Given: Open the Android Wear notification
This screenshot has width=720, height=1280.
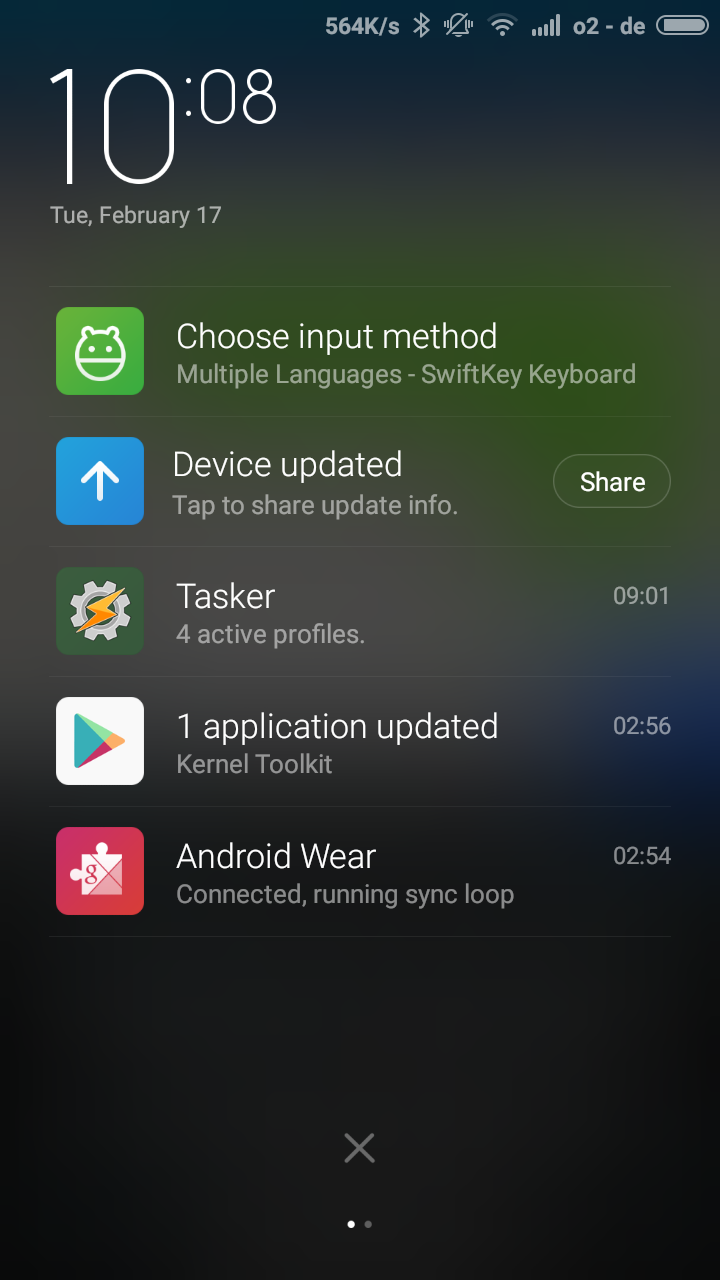Looking at the screenshot, I should pos(360,872).
